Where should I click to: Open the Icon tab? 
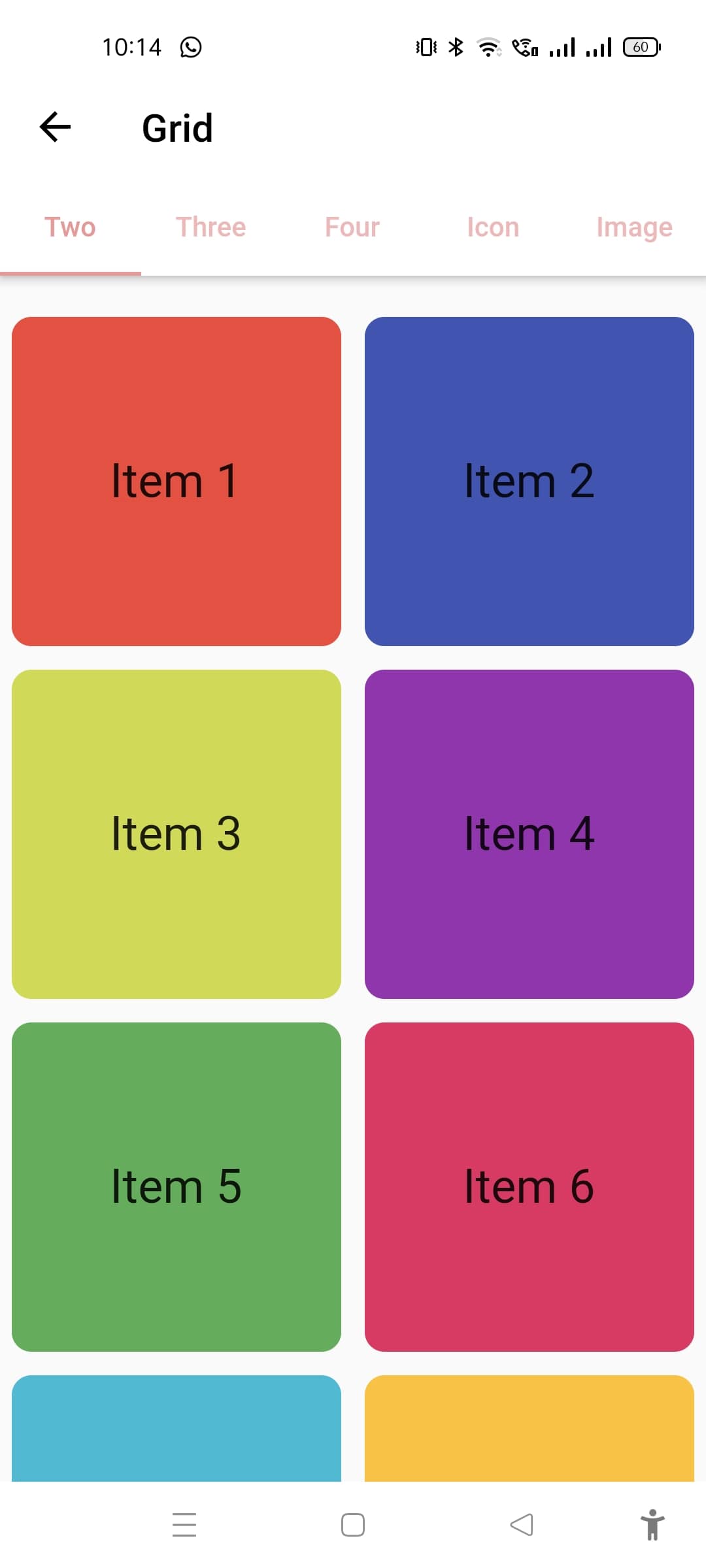click(493, 227)
